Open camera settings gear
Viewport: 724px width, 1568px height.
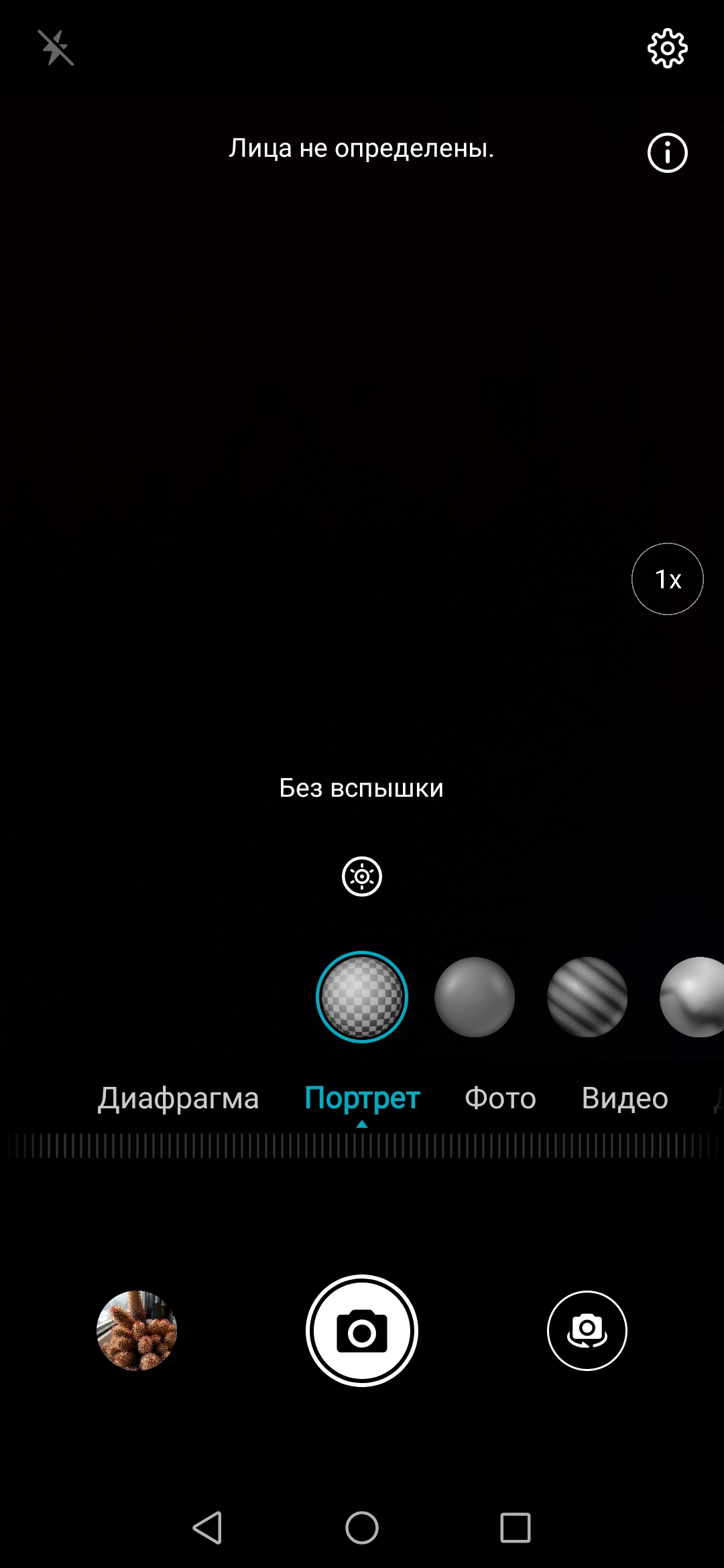pyautogui.click(x=667, y=48)
